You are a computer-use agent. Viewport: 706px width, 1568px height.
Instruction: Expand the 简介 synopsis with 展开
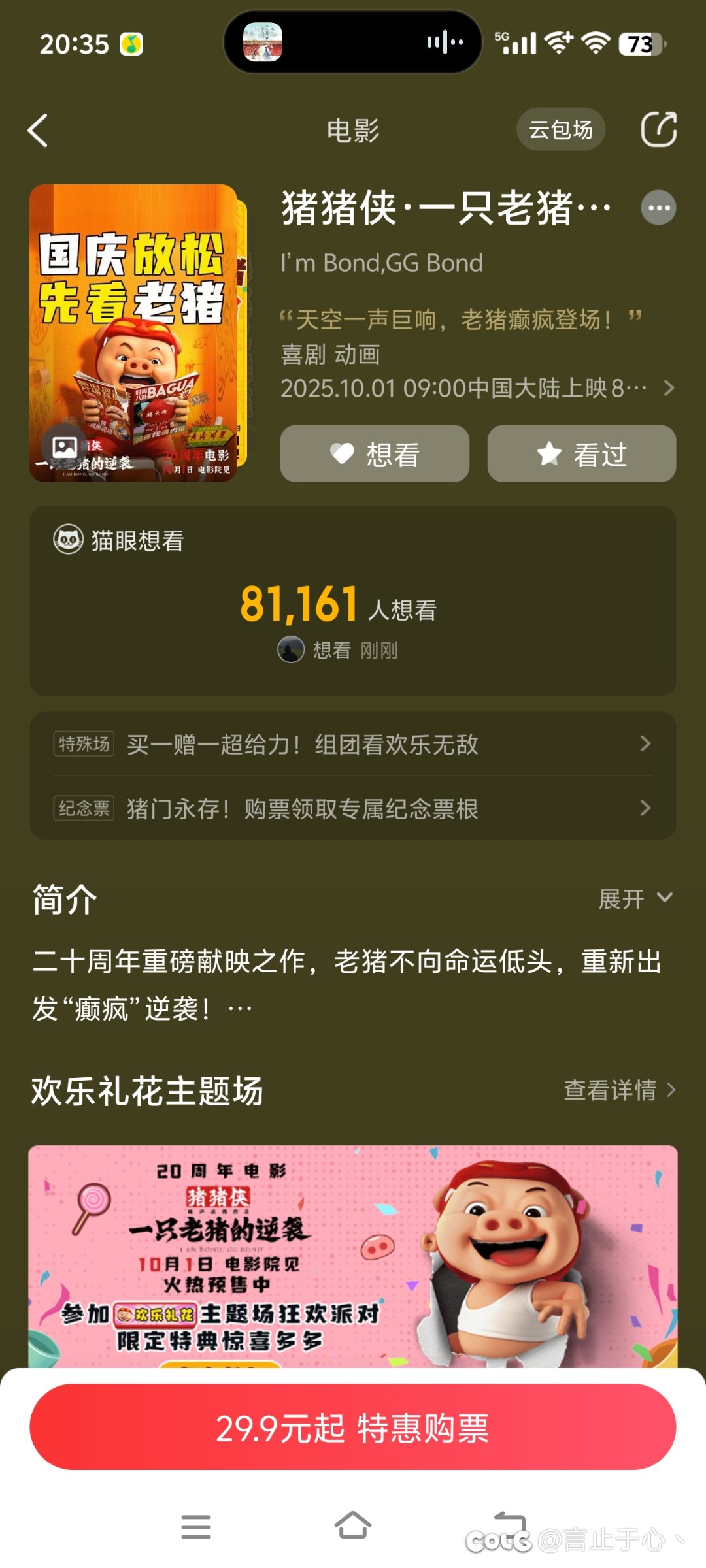pos(635,899)
